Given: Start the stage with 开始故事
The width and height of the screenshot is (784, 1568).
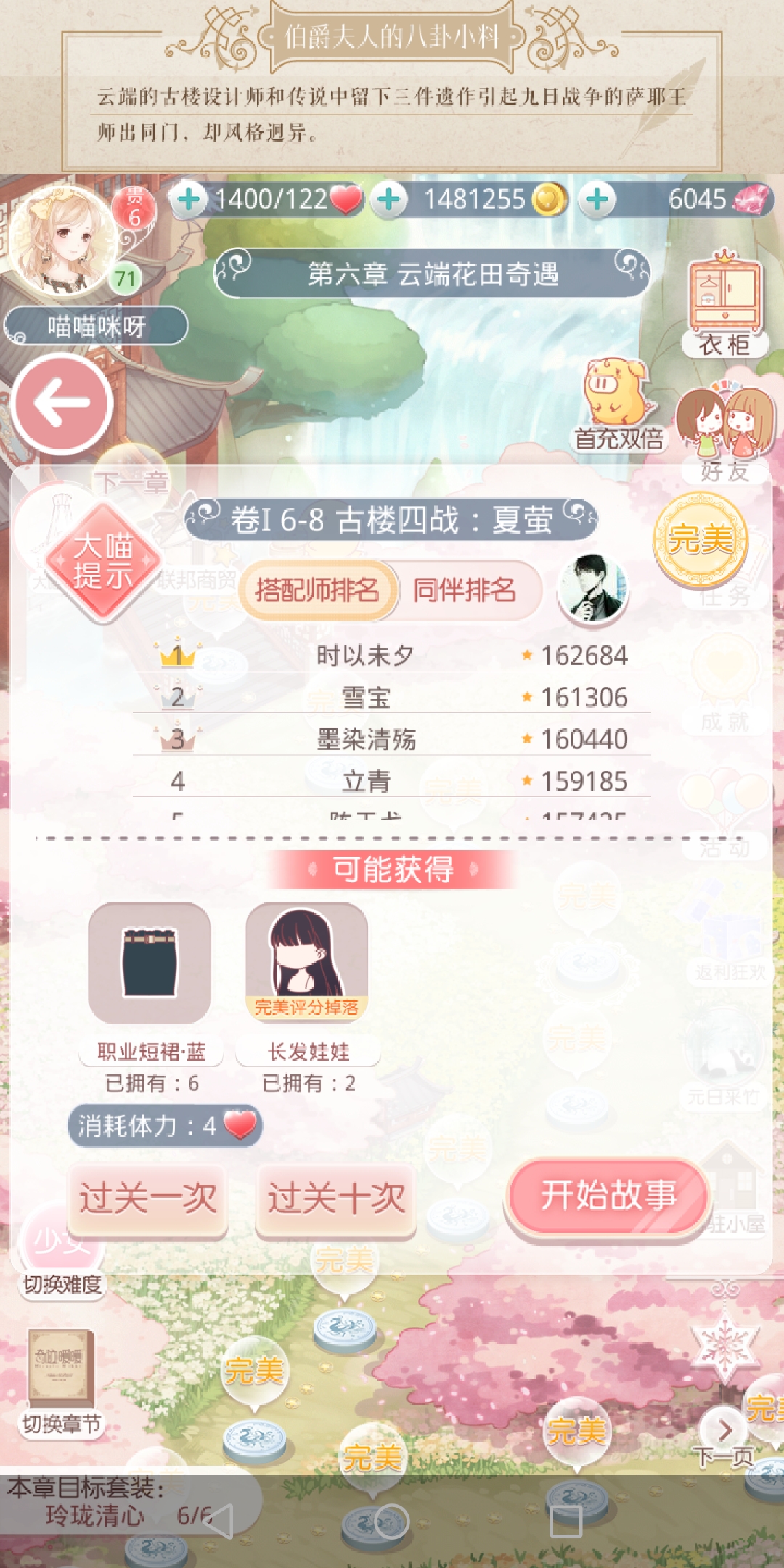Looking at the screenshot, I should click(608, 1196).
